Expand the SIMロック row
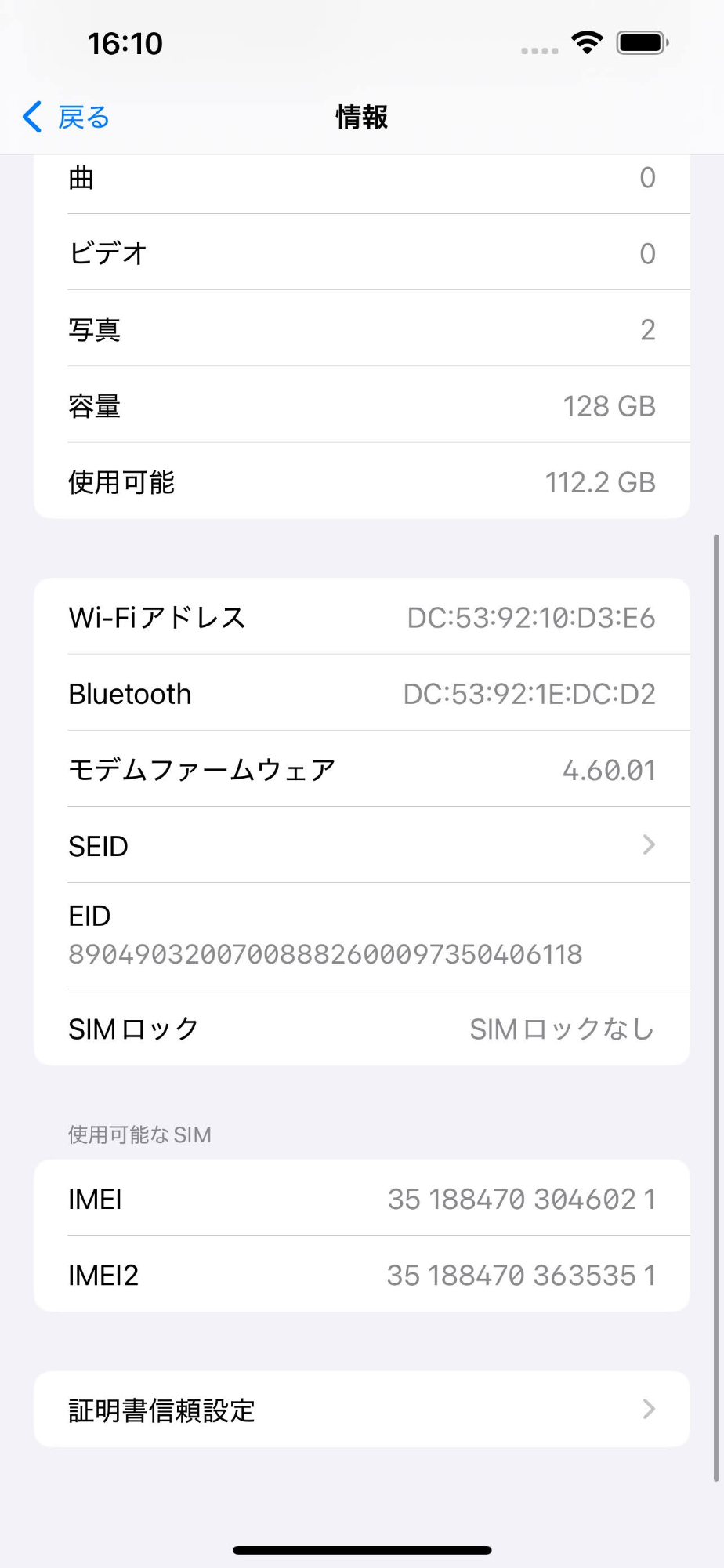This screenshot has height=1568, width=724. (360, 1029)
